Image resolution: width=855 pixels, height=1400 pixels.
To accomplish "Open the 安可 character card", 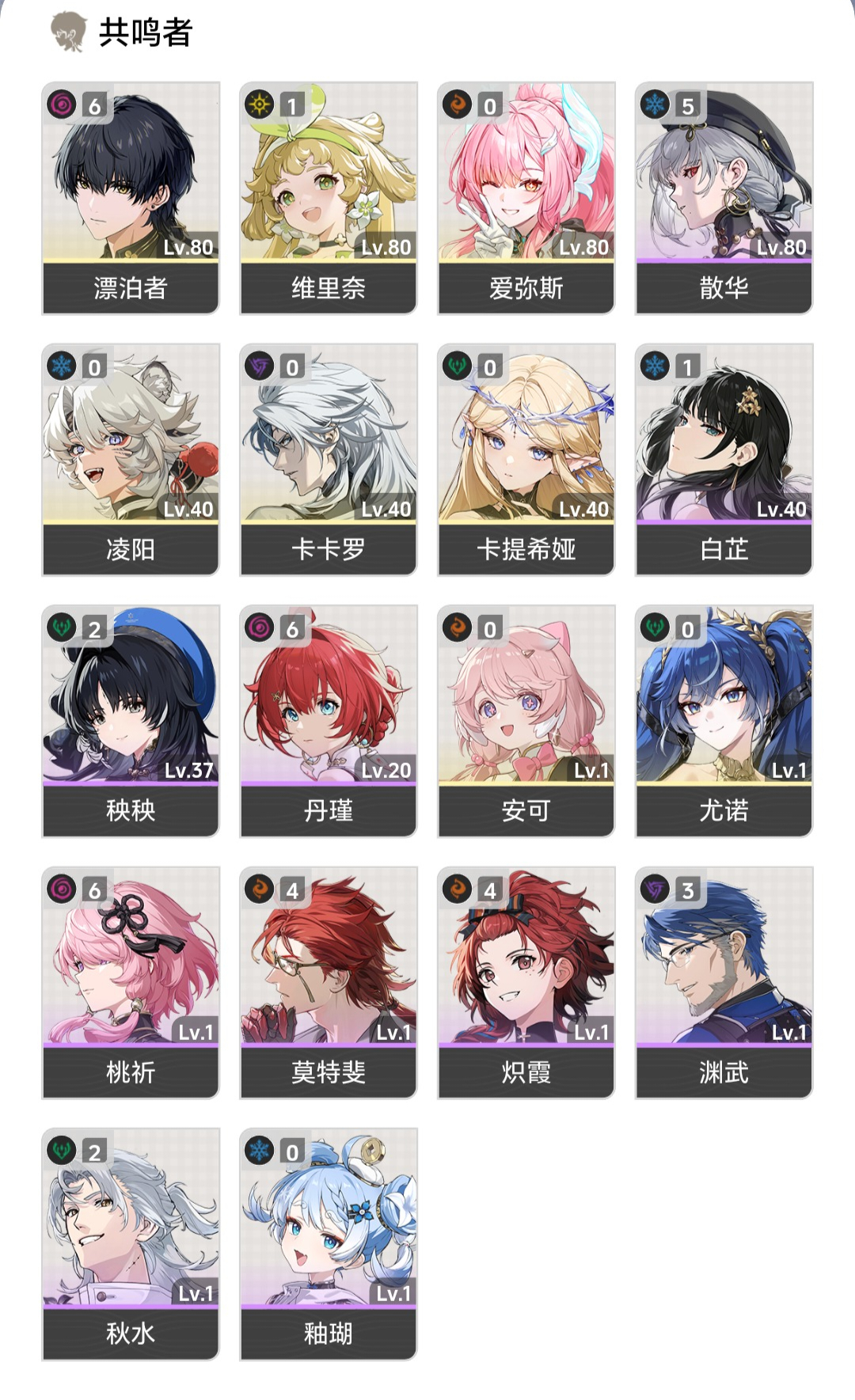I will tap(526, 720).
